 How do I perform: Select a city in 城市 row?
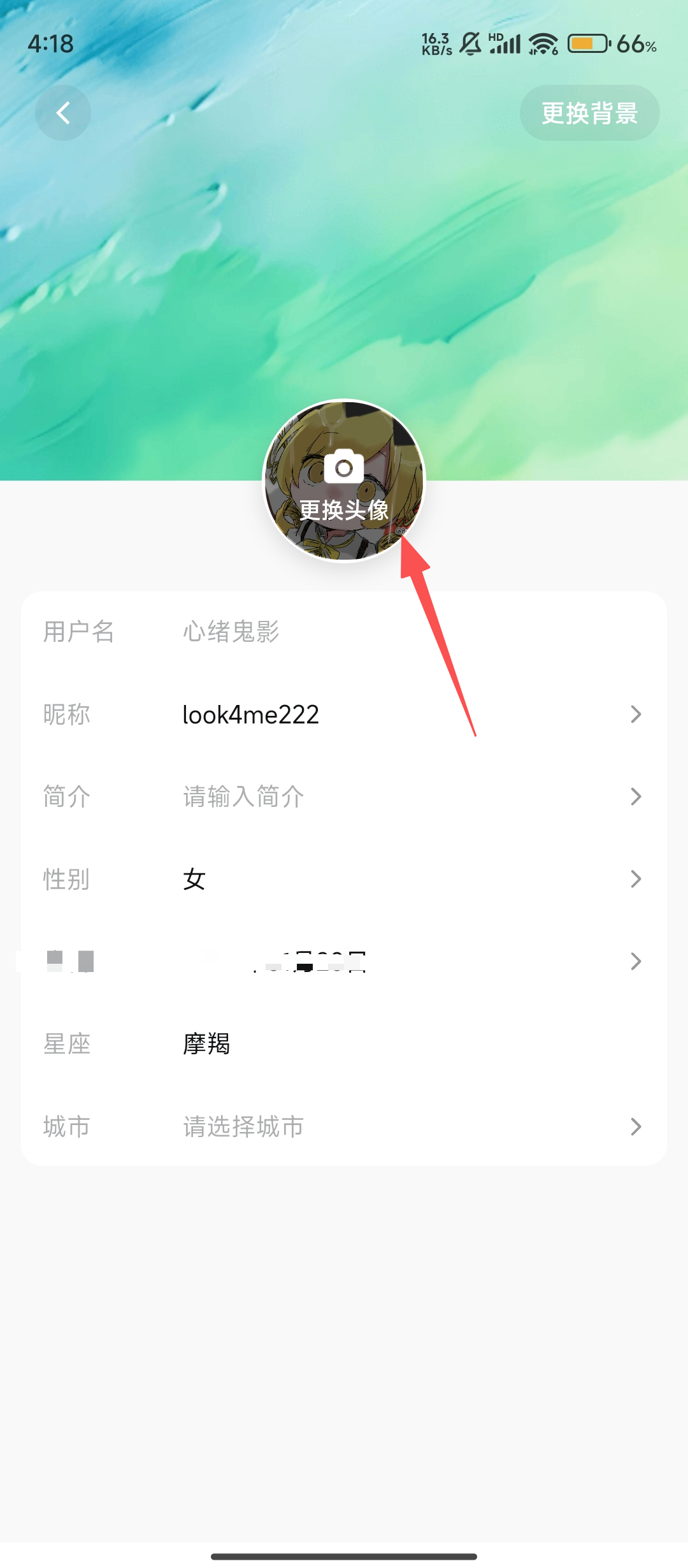point(344,1127)
